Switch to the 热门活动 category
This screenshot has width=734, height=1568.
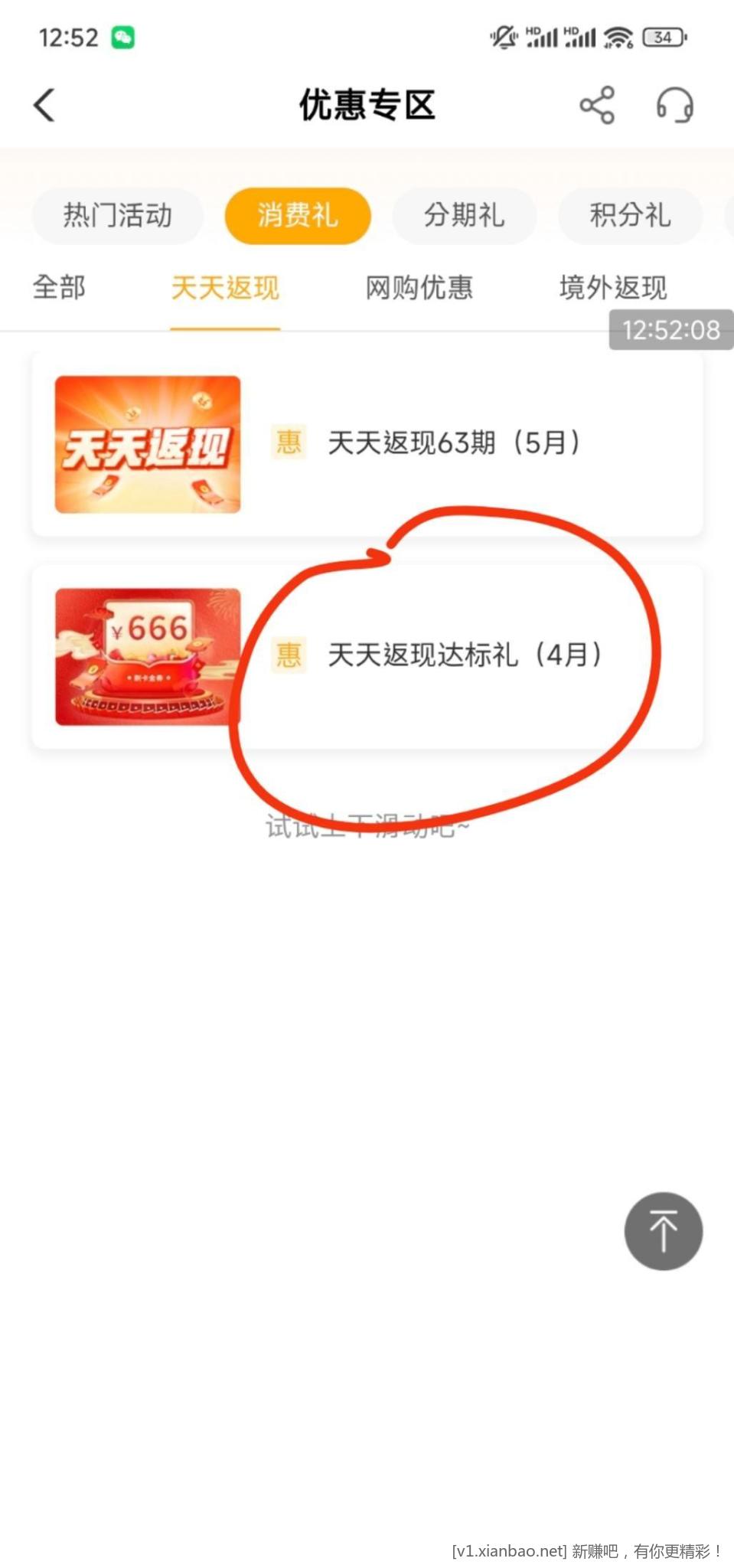(x=118, y=215)
